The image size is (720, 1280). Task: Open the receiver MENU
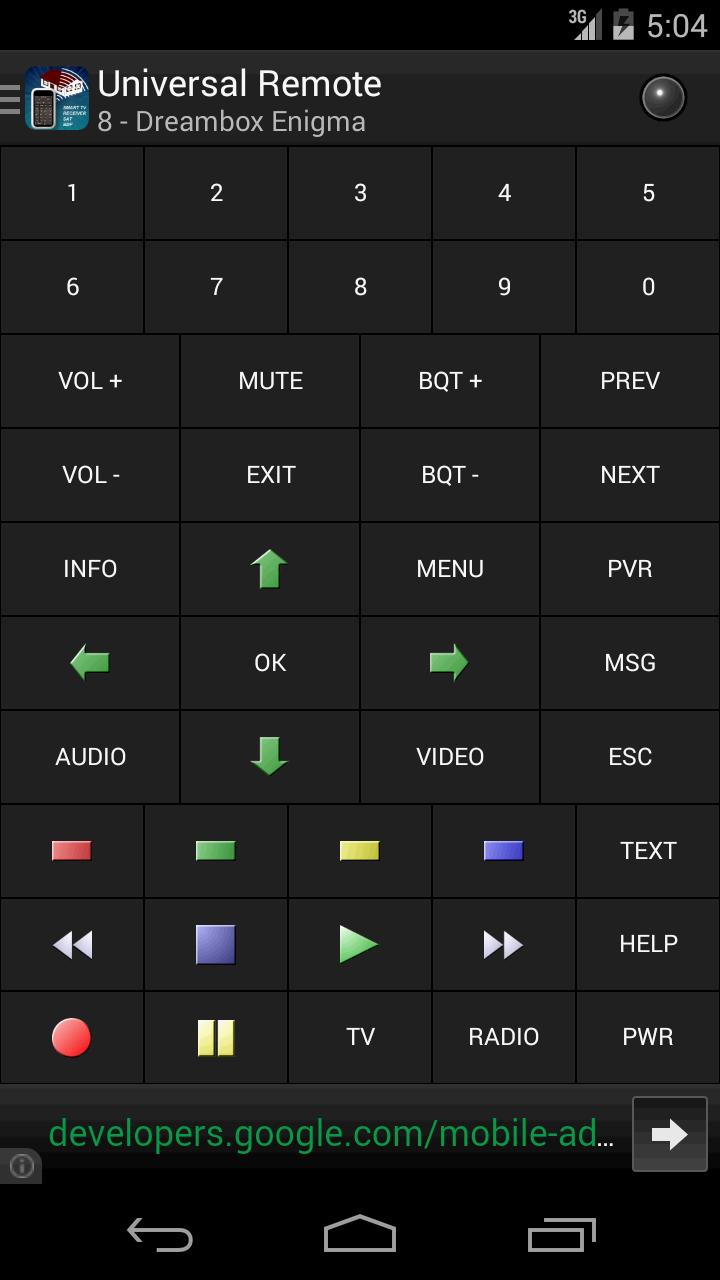pyautogui.click(x=449, y=568)
